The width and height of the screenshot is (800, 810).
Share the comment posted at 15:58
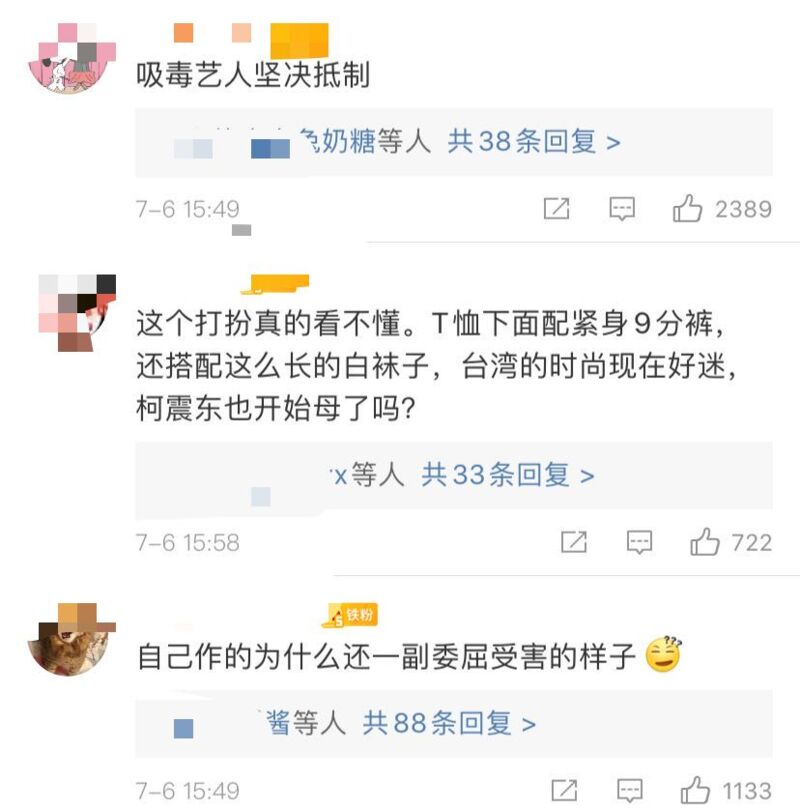click(573, 542)
